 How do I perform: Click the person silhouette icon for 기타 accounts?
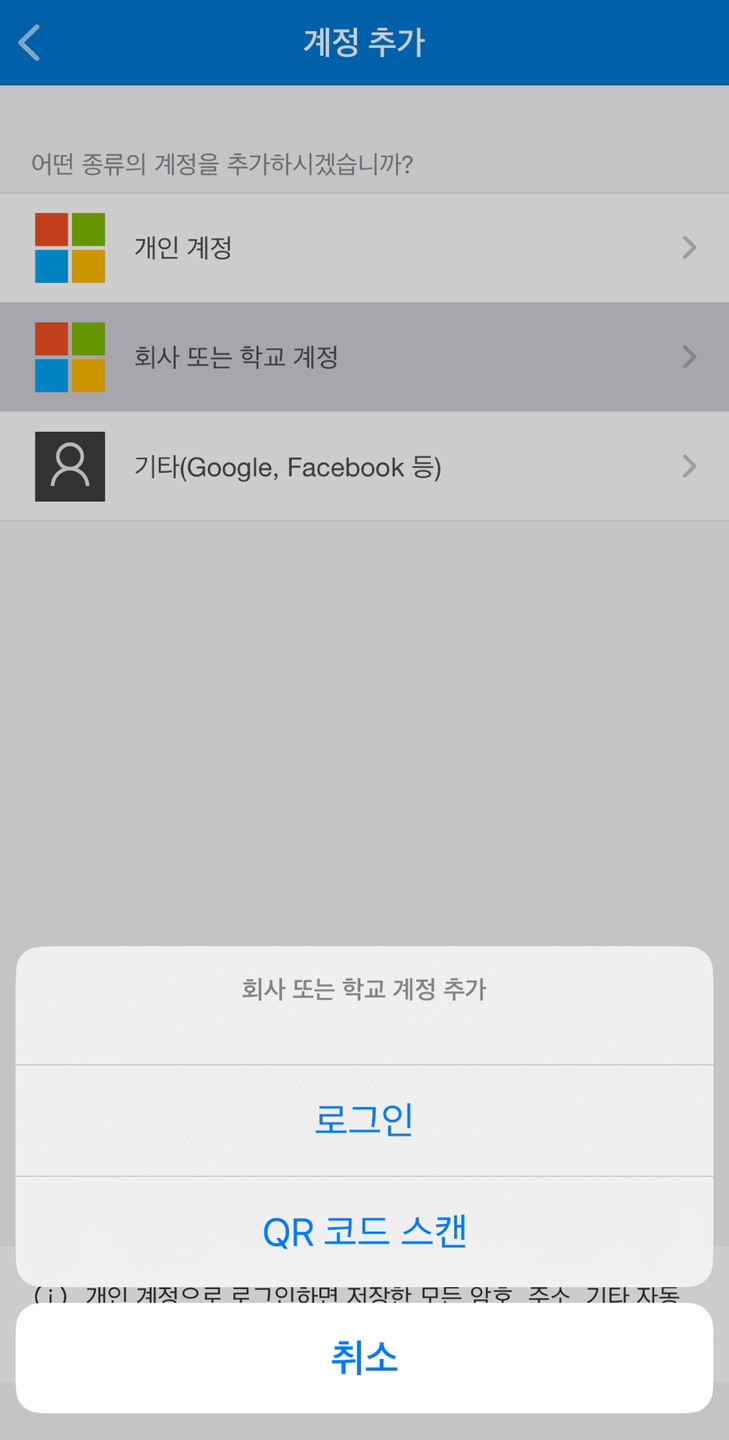click(x=69, y=466)
